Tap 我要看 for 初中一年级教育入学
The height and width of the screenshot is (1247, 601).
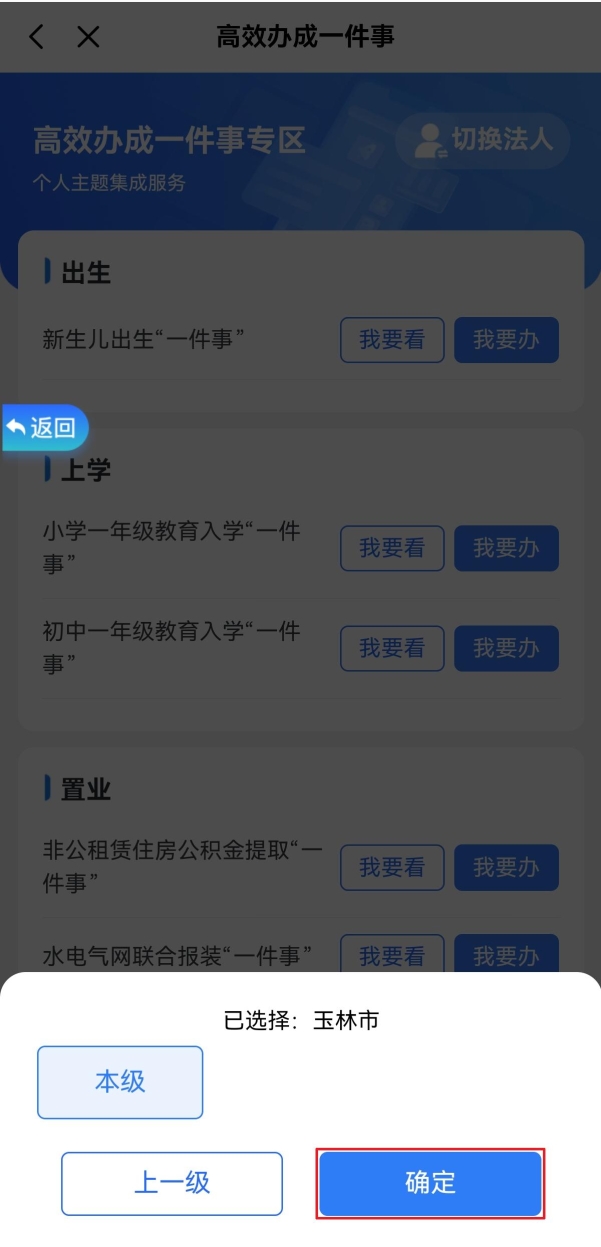coord(392,648)
